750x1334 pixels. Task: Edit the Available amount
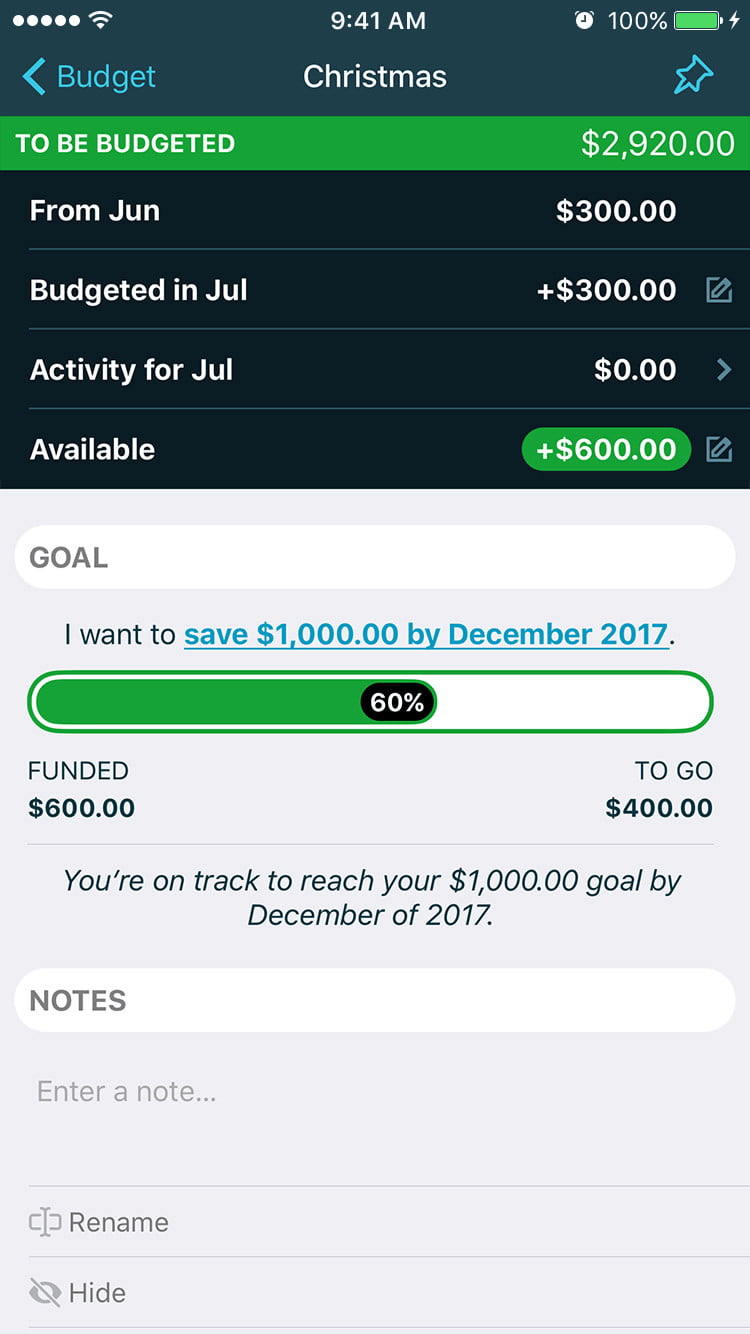click(719, 450)
